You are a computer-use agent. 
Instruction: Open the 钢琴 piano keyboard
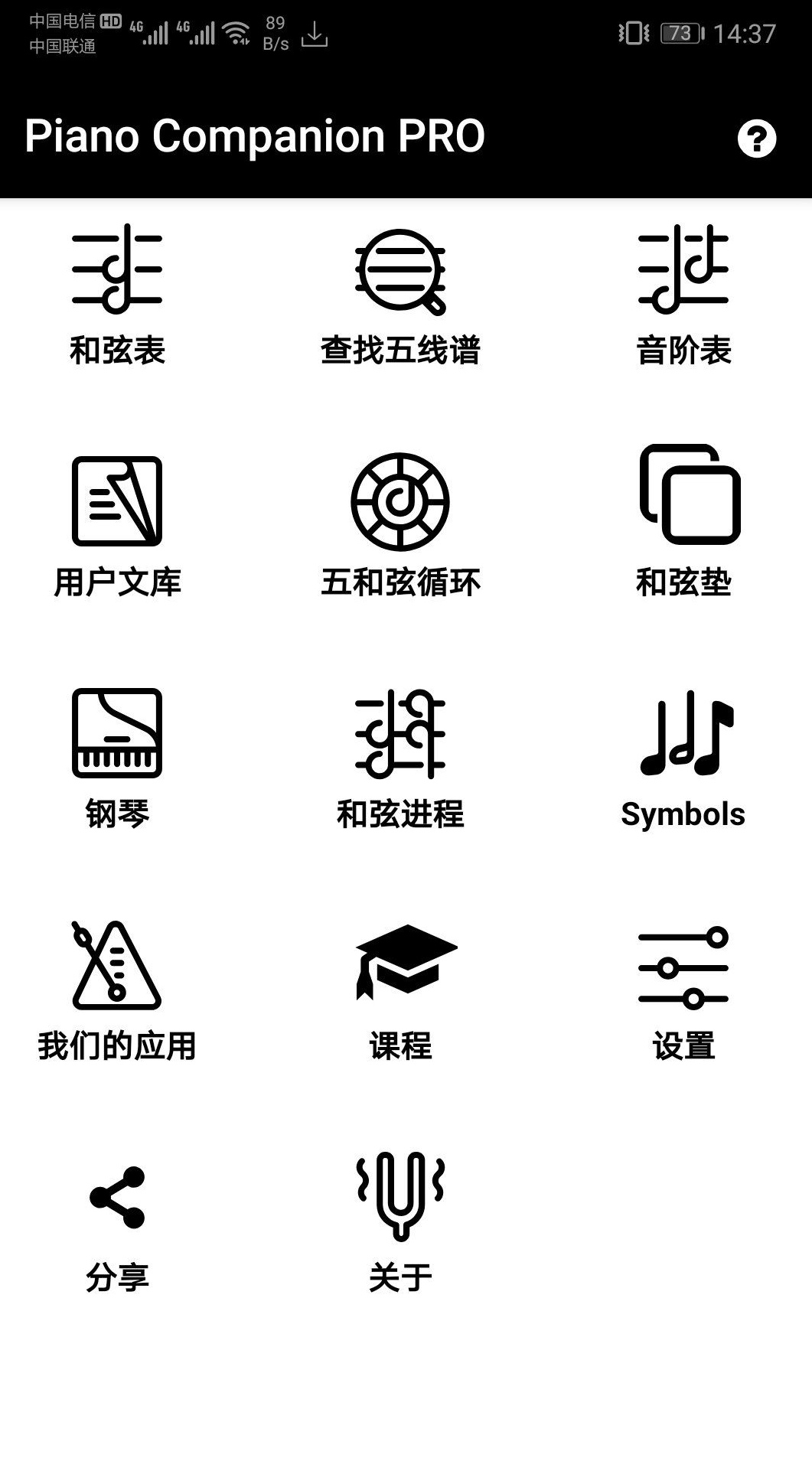coord(117,758)
